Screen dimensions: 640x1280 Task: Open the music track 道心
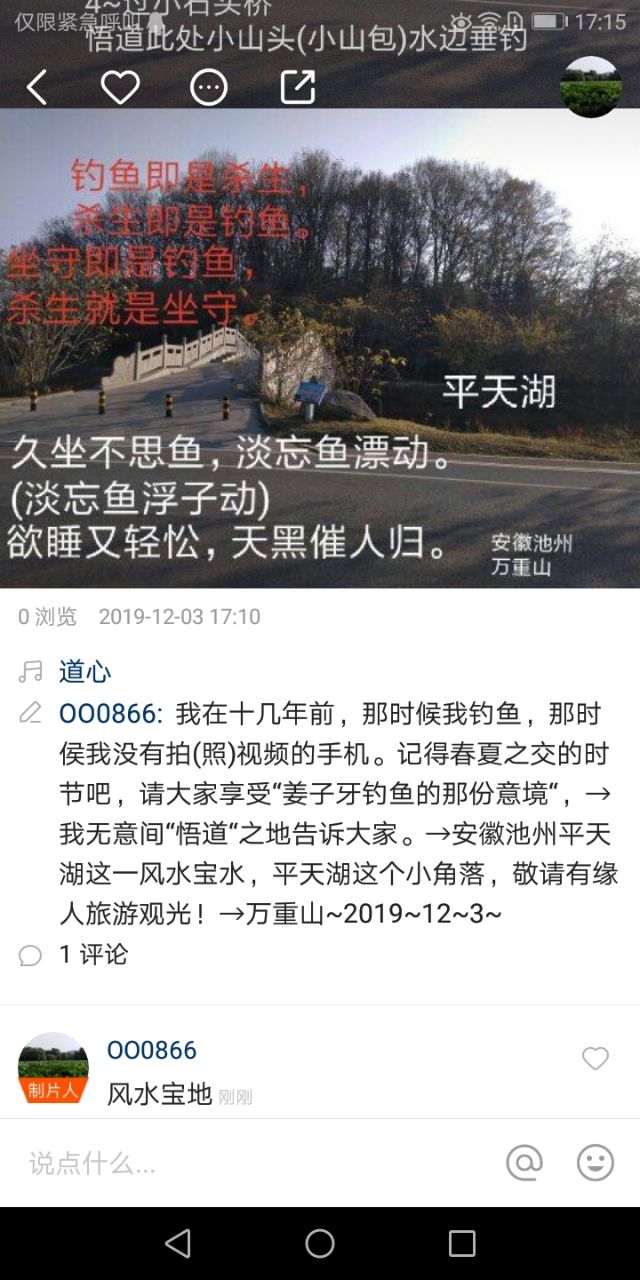[x=85, y=672]
